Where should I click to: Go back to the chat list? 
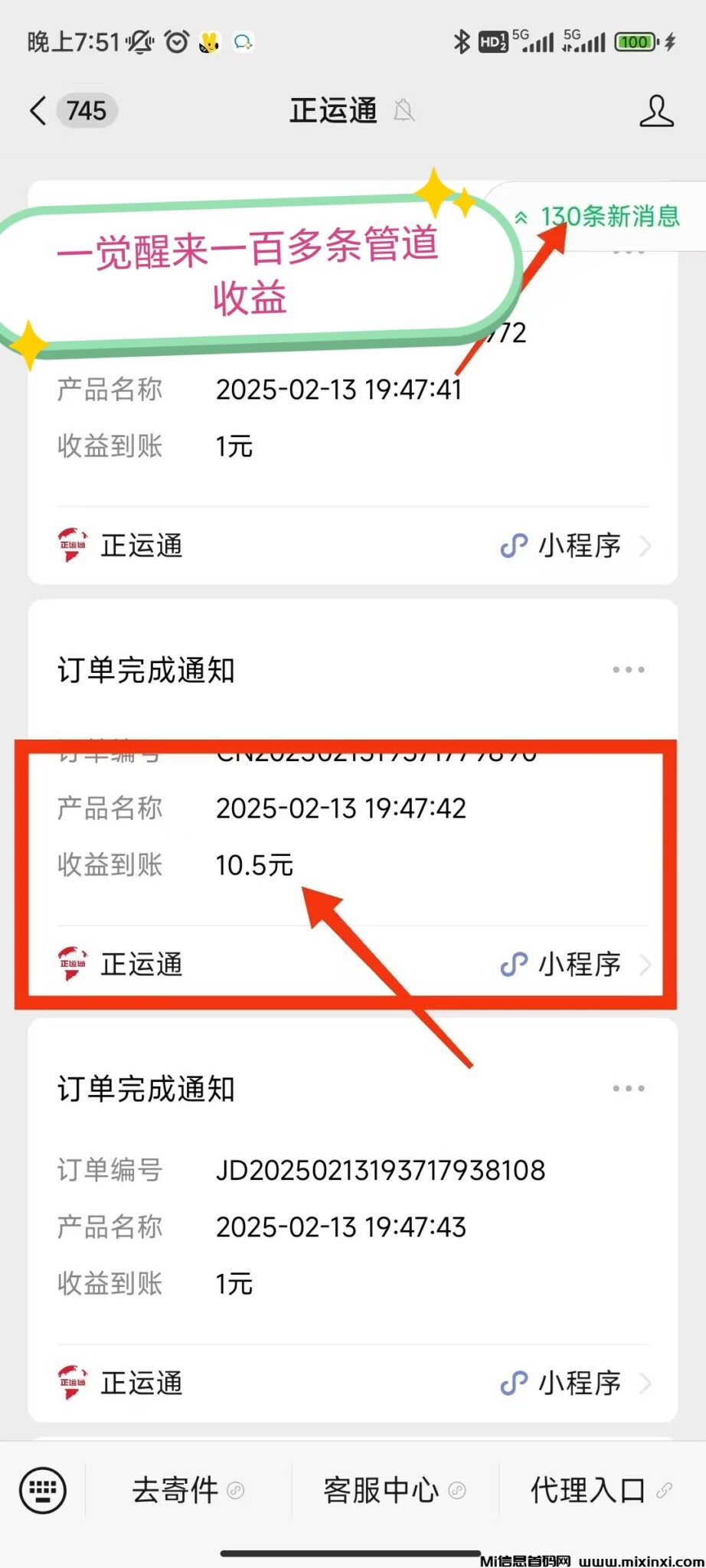tap(38, 111)
